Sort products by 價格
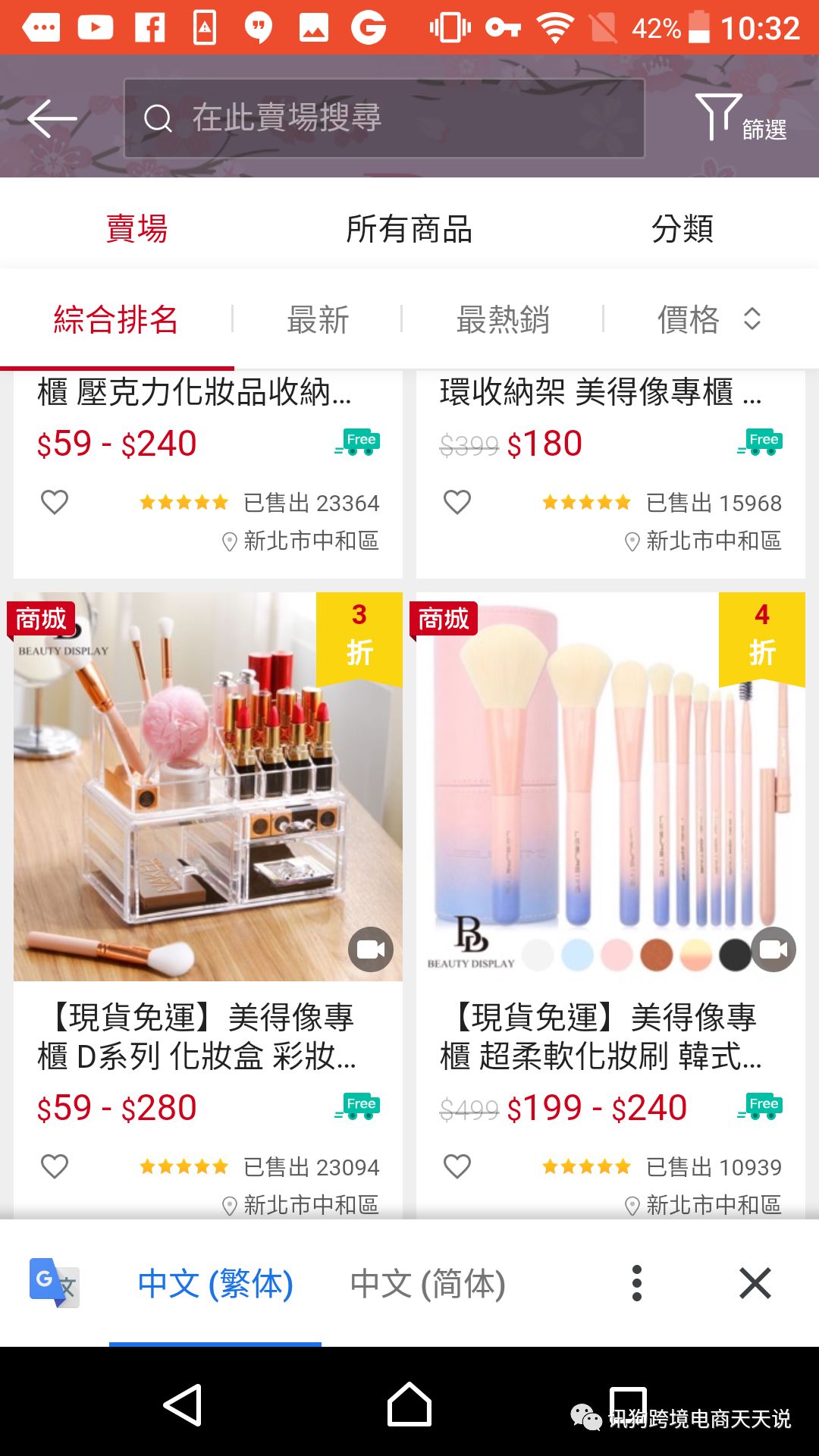 (707, 319)
